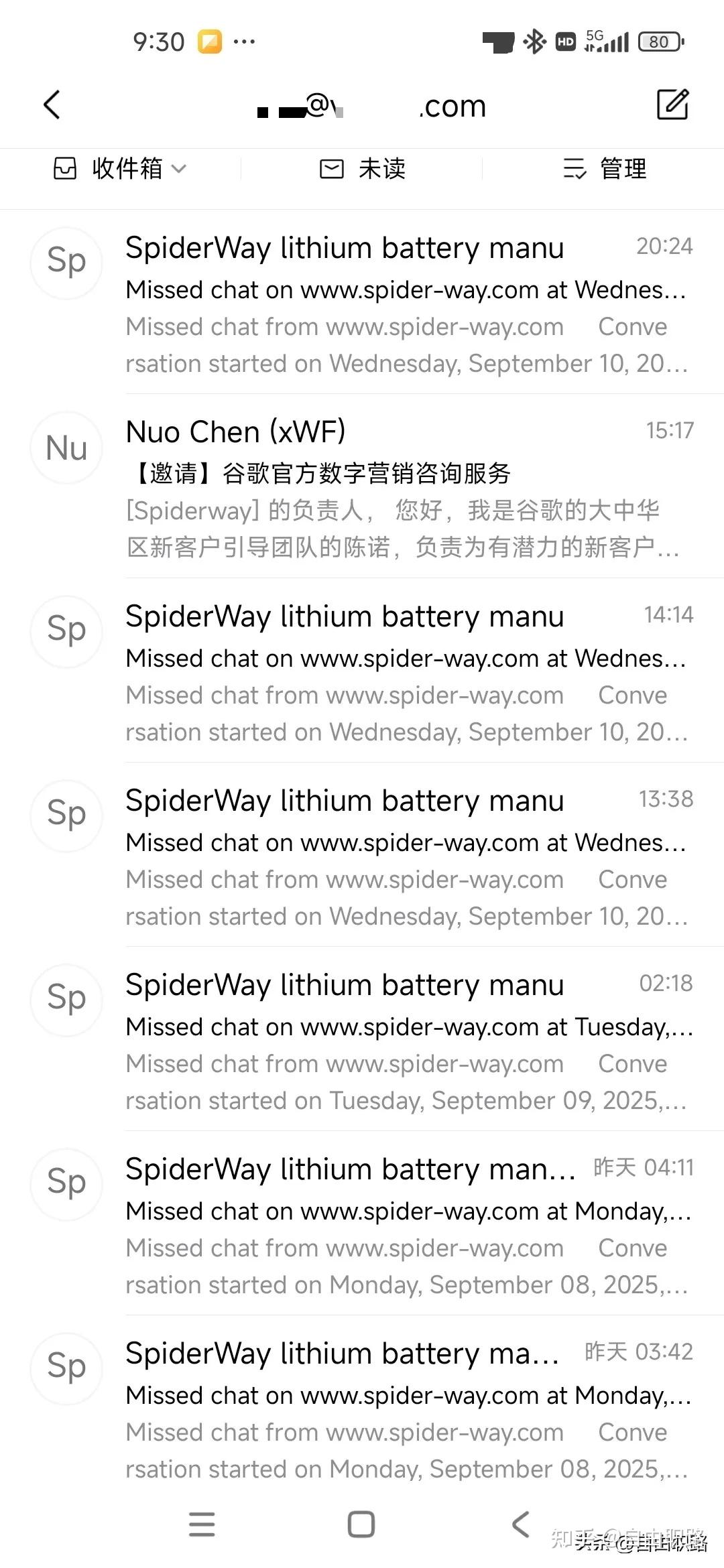Open the system recent apps menu
724x1568 pixels.
click(202, 1524)
